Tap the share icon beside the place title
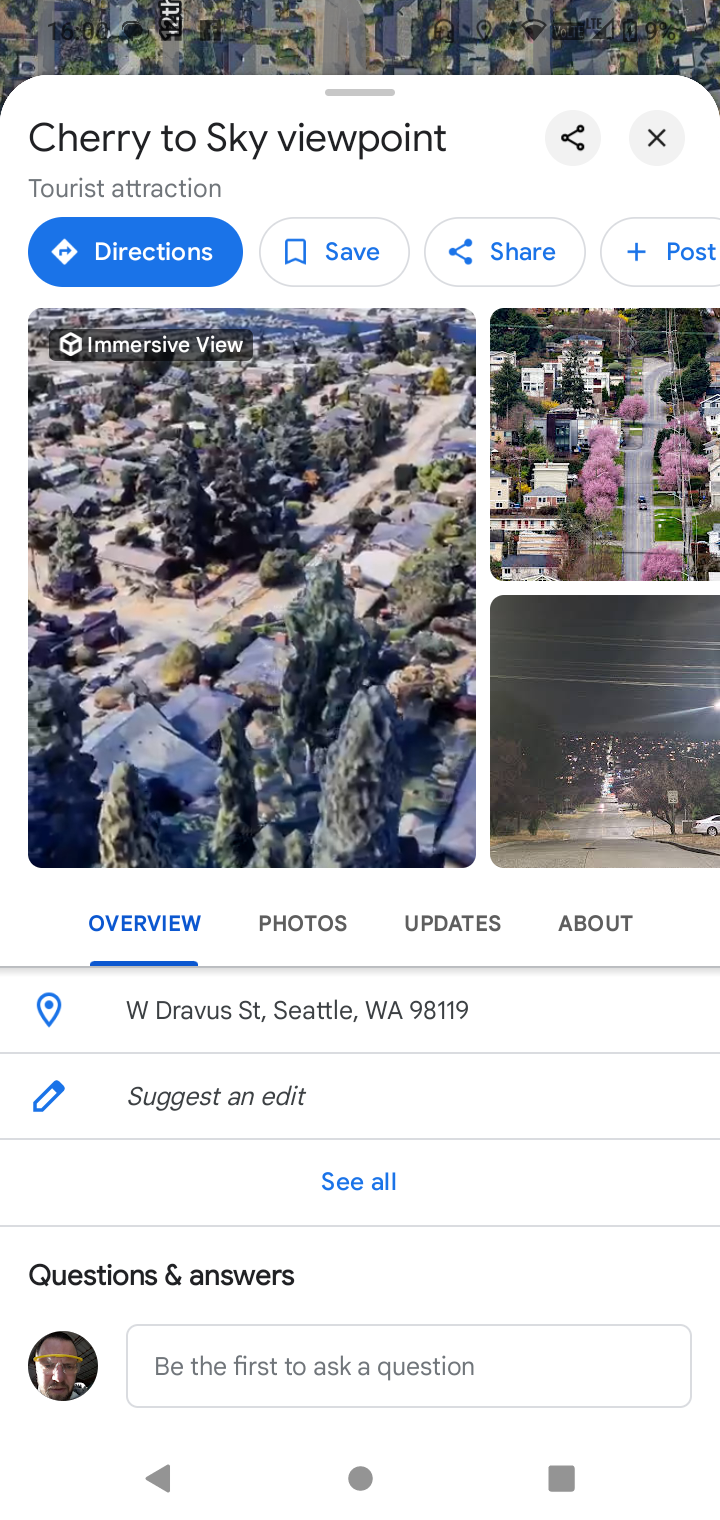Screen dimensions: 720x1520 click(572, 138)
